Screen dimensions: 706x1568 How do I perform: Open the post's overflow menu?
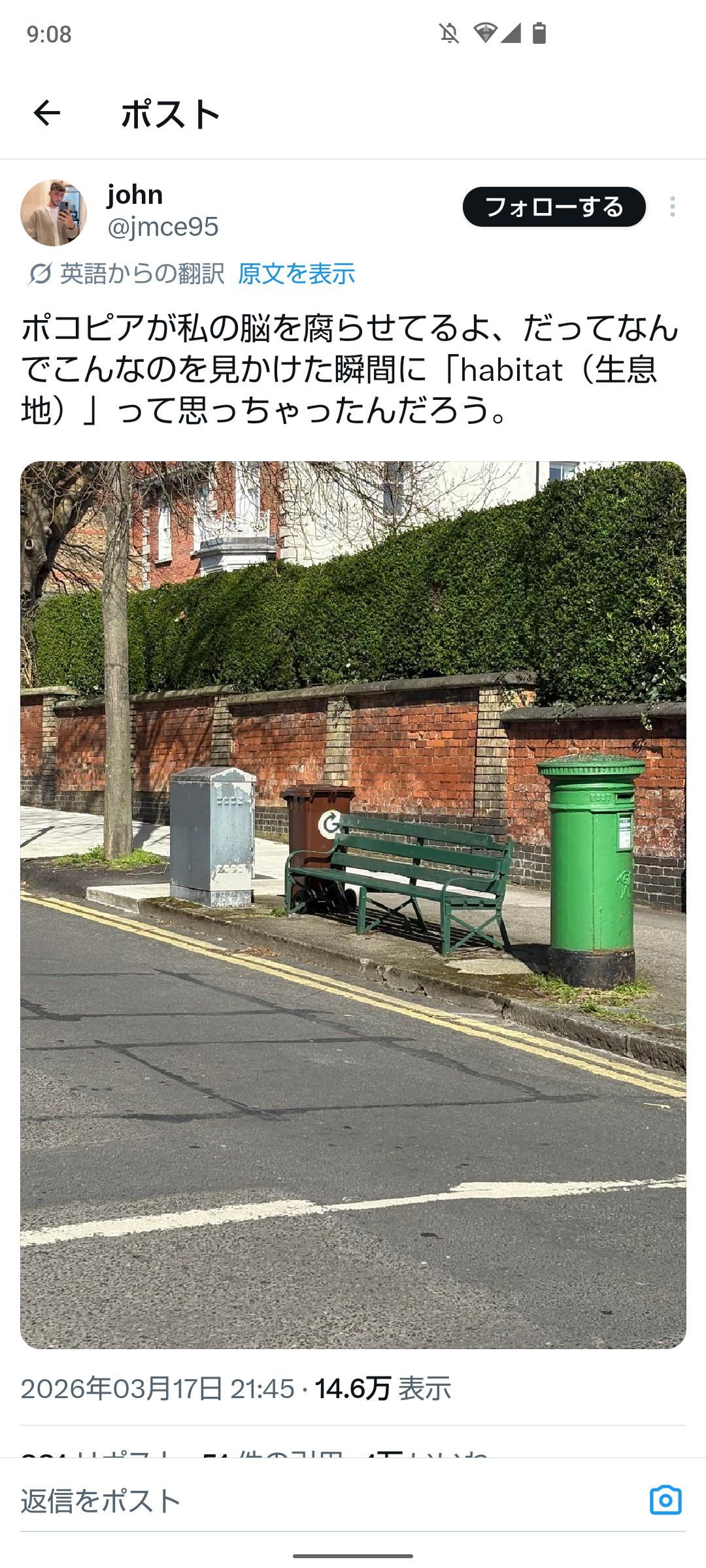(672, 207)
